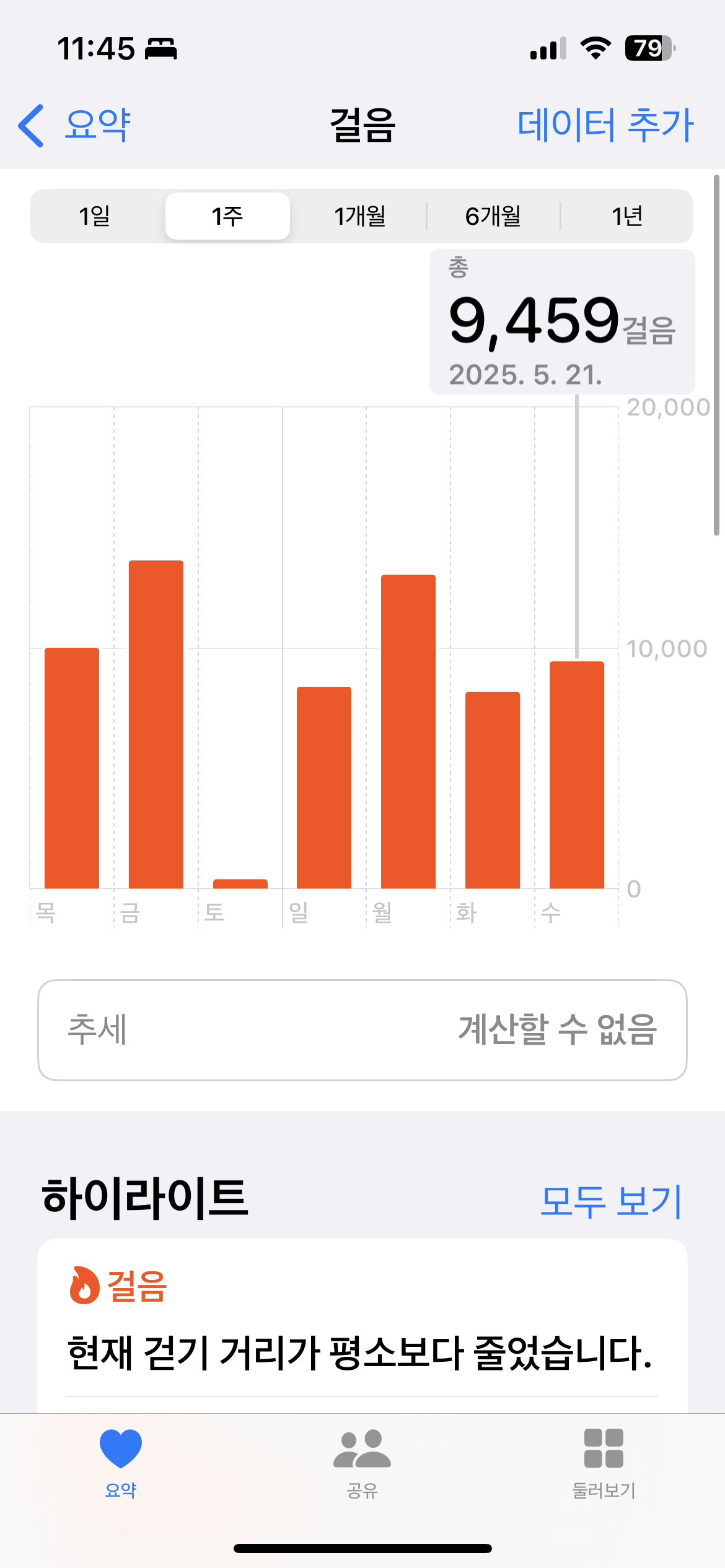This screenshot has height=1568, width=725.
Task: Go back to 요약 screen
Action: 74,125
